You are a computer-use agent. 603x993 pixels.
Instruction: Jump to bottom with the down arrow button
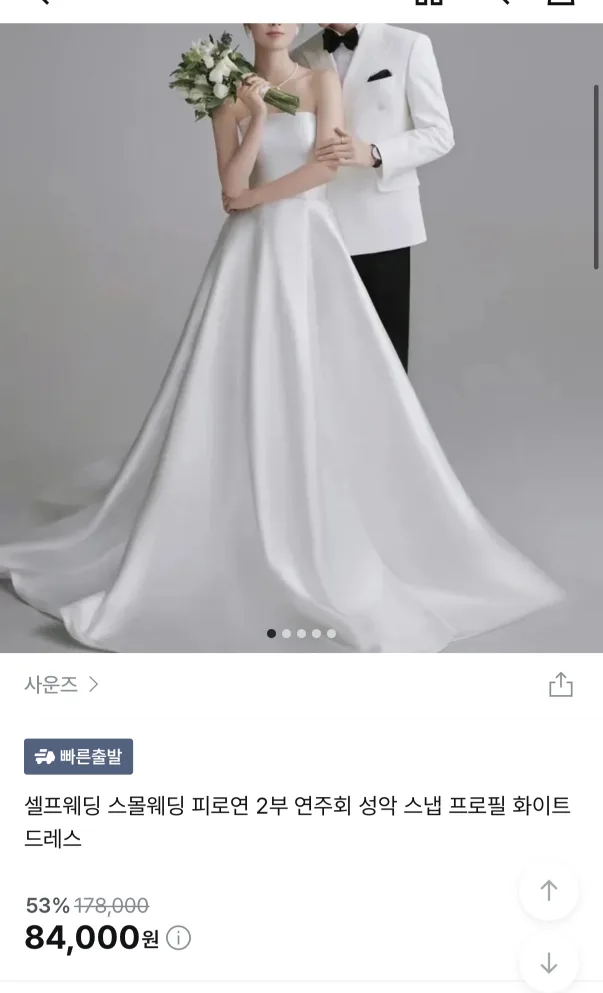pyautogui.click(x=548, y=963)
